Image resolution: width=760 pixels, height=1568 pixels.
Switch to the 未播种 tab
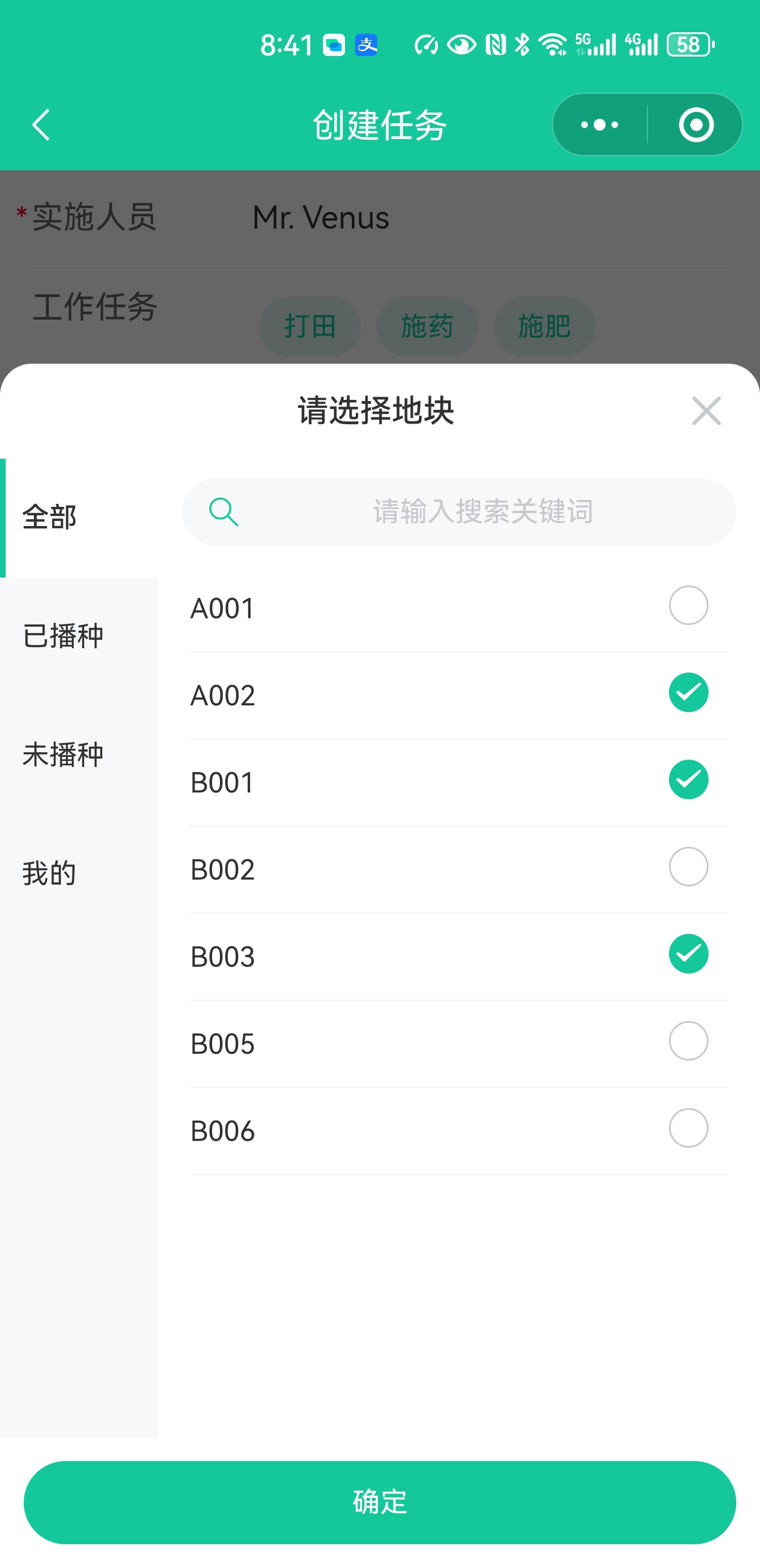tap(79, 755)
